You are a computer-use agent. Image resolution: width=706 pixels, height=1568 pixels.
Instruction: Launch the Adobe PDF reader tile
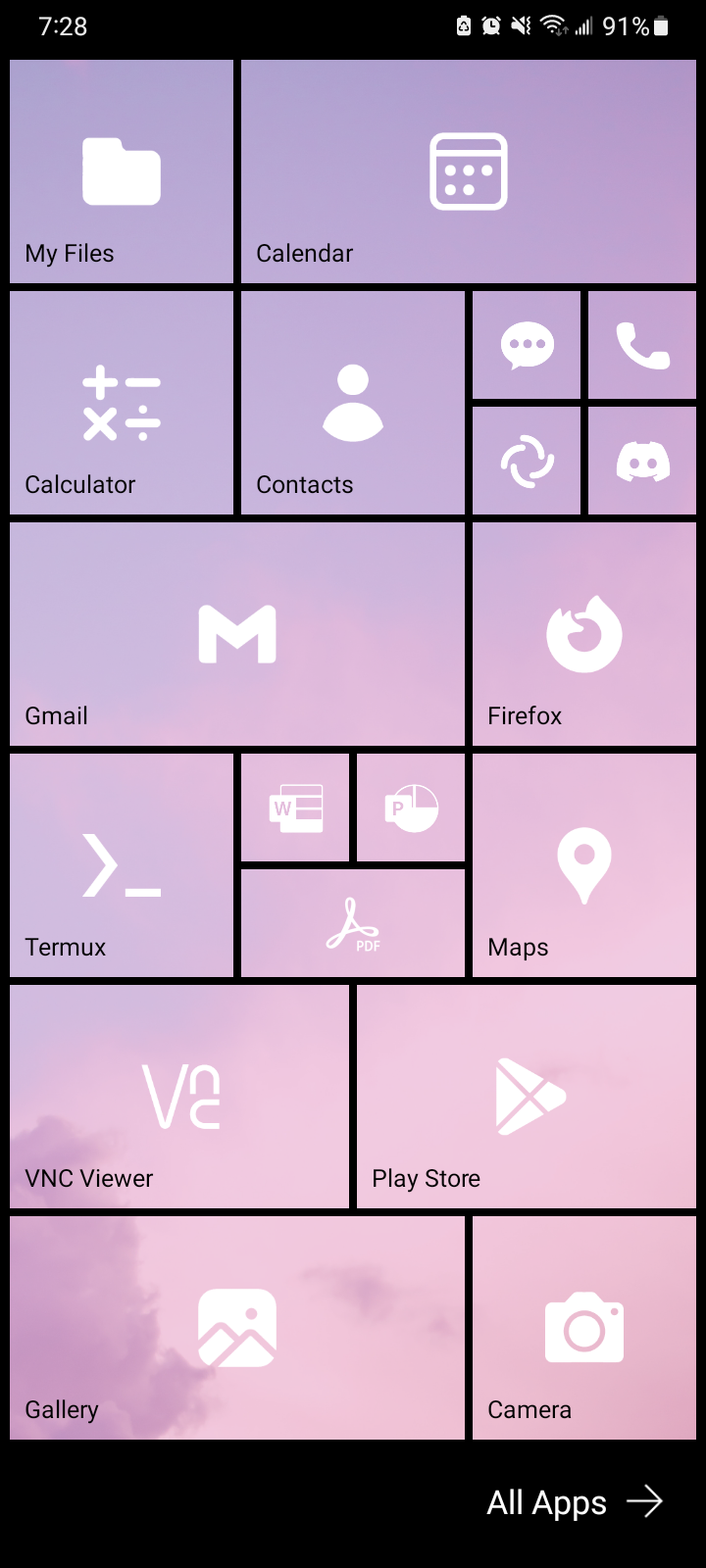pyautogui.click(x=353, y=923)
